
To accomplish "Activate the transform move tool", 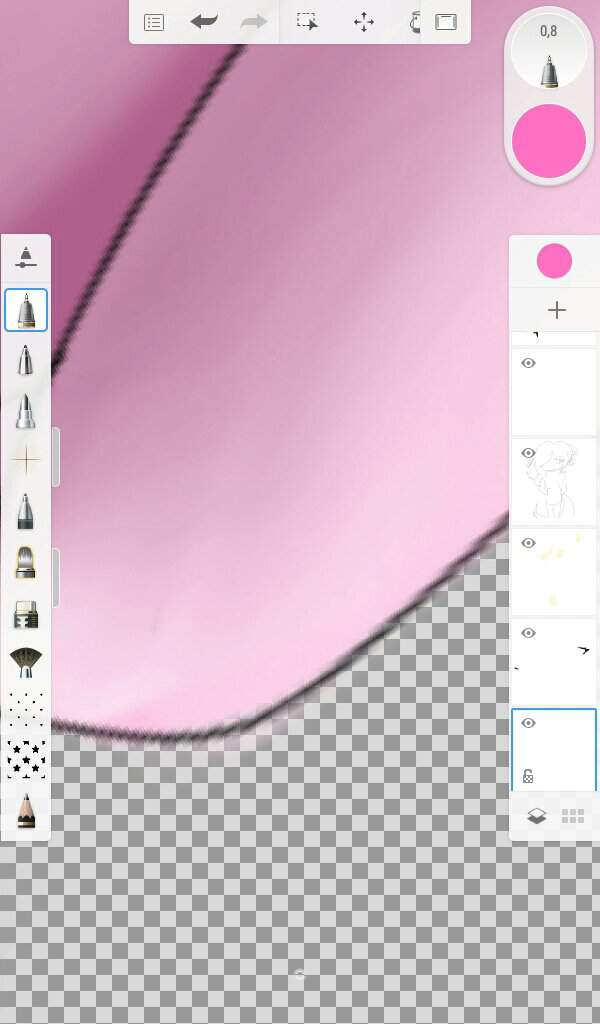I will pos(364,22).
